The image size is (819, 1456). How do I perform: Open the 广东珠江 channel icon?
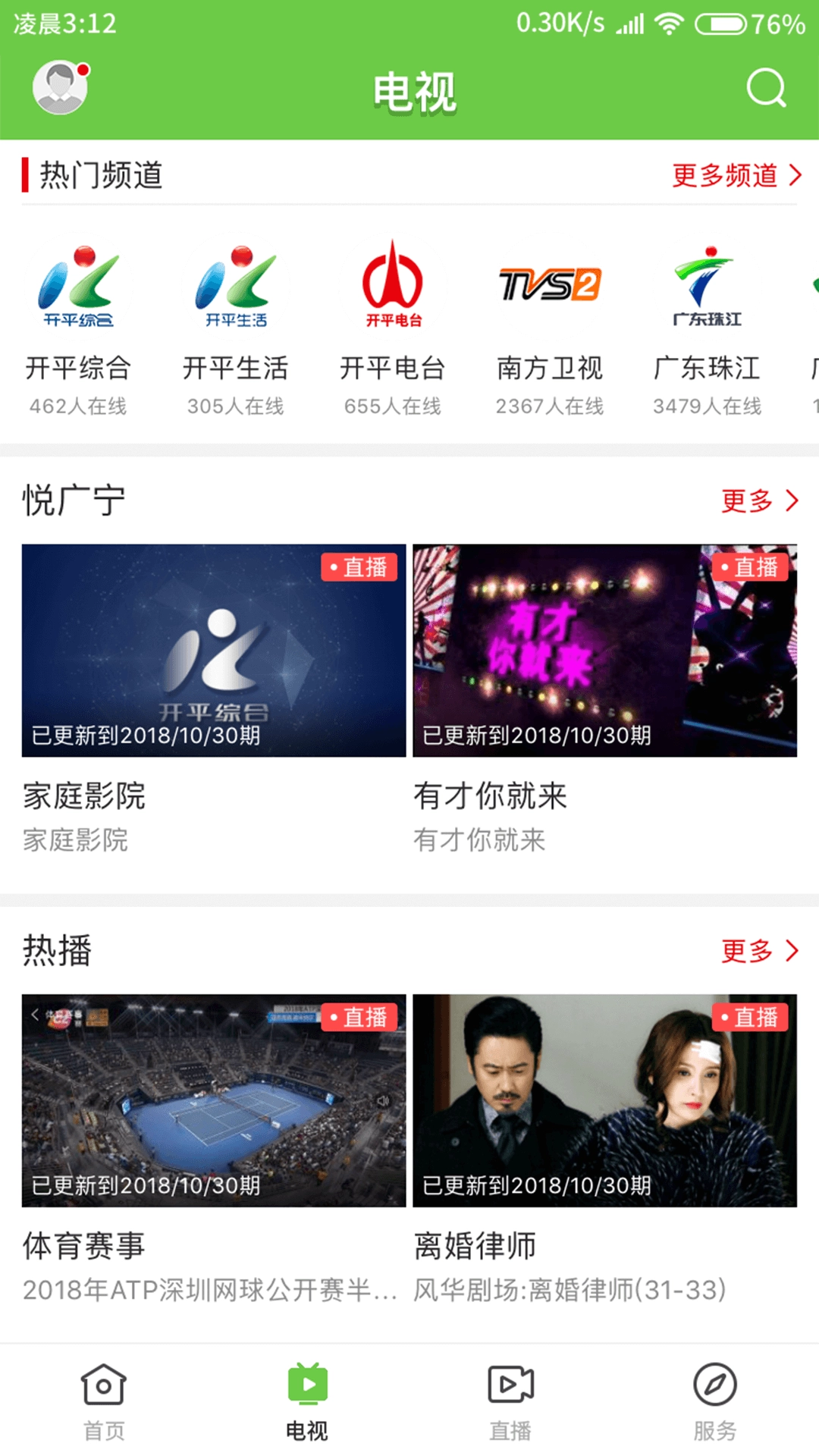point(706,286)
